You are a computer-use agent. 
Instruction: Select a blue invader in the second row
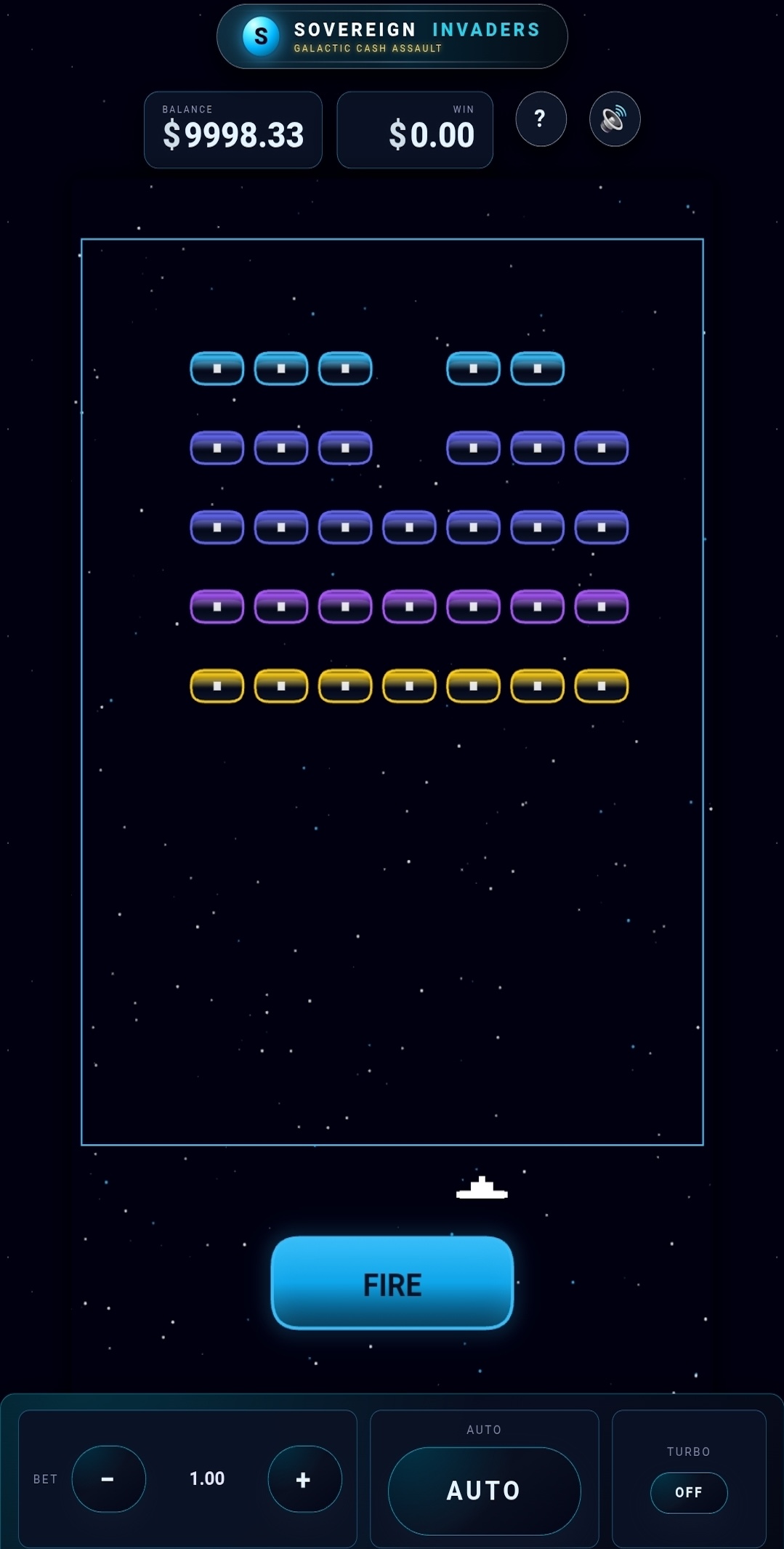point(216,447)
